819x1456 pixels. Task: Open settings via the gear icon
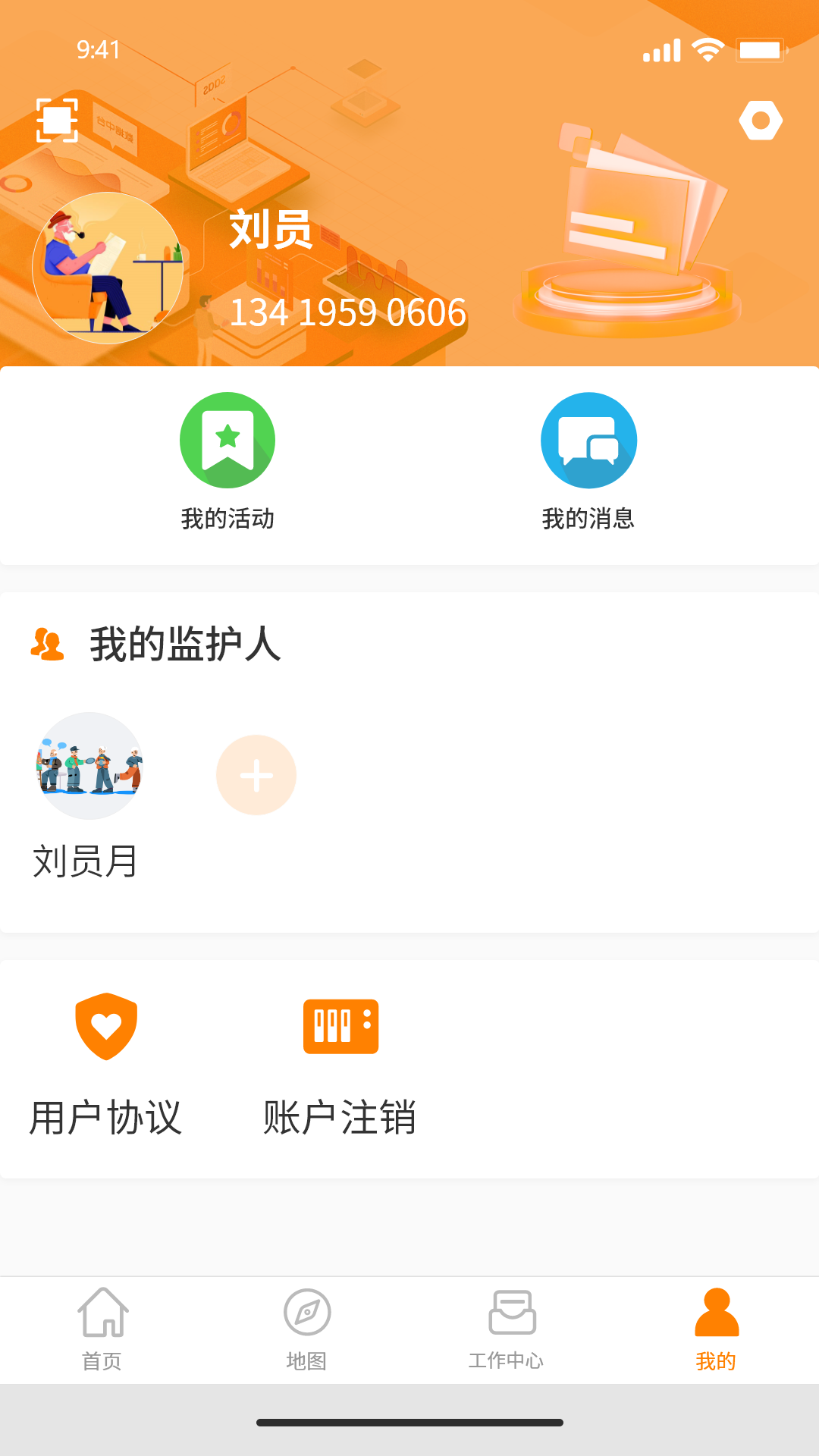(x=761, y=120)
